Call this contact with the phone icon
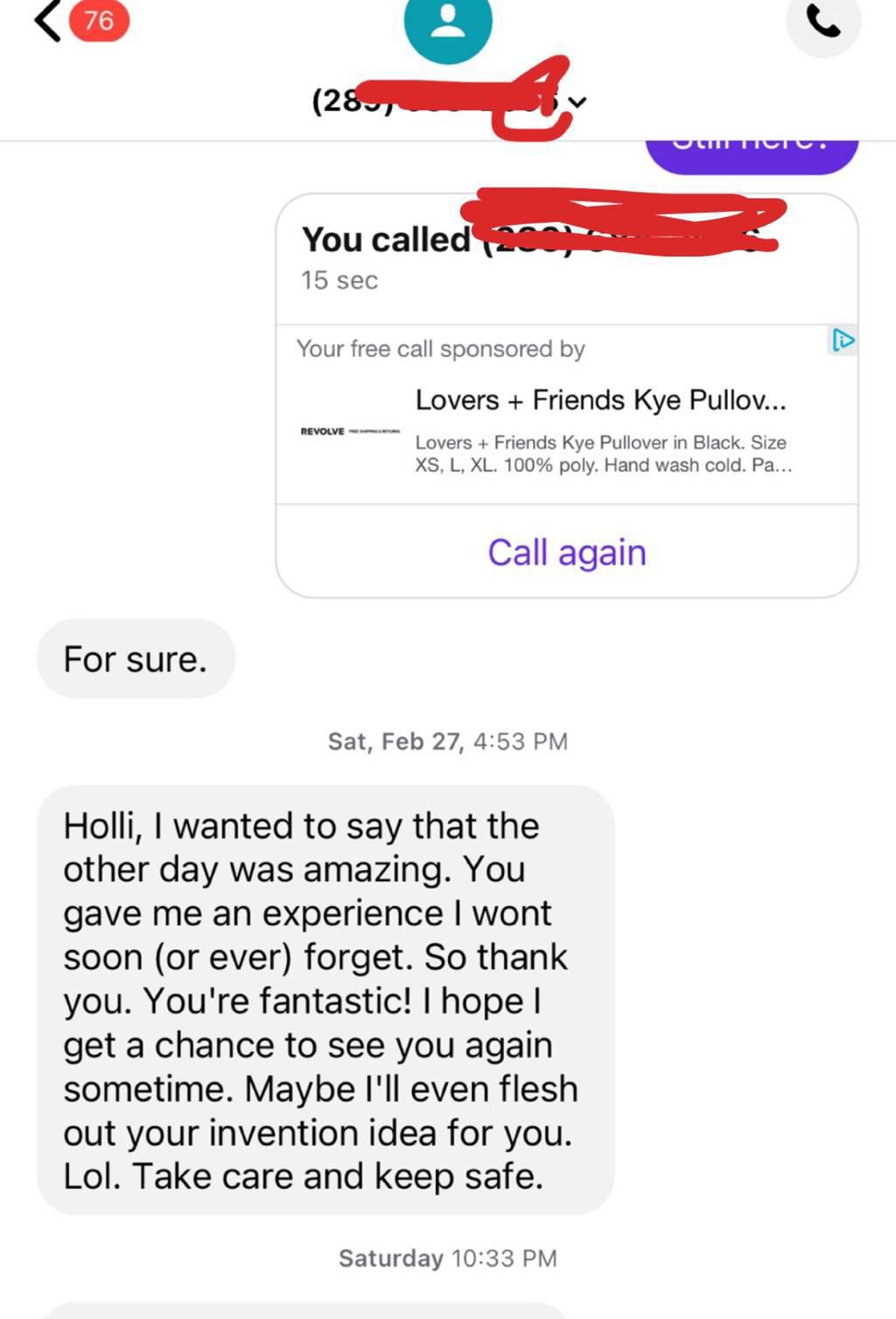896x1319 pixels. [x=822, y=23]
